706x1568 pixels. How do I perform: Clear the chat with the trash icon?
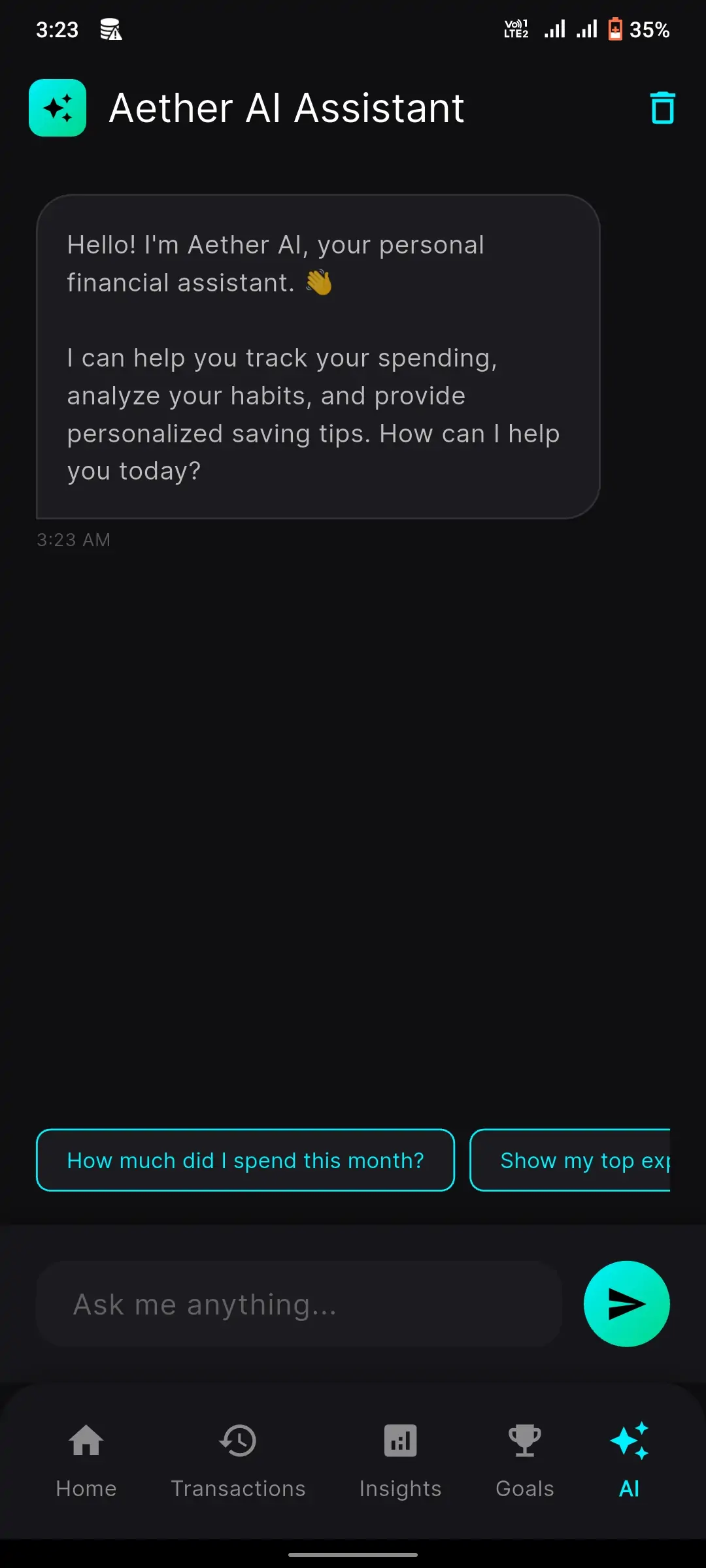click(x=662, y=108)
